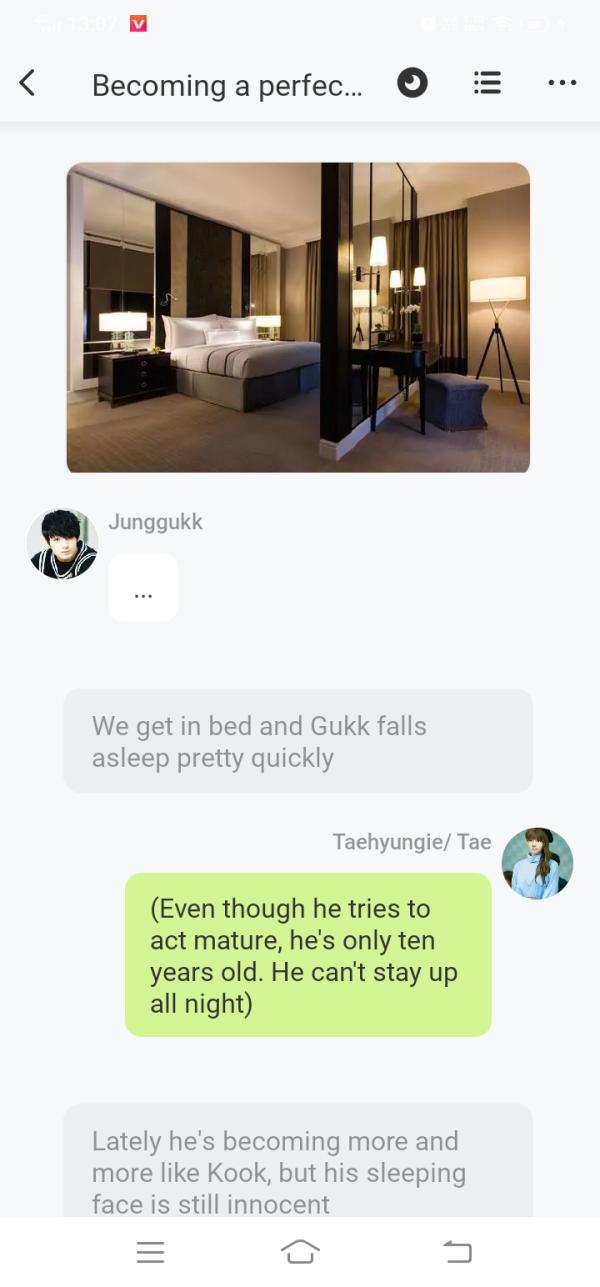Open the three-dot overflow menu
600x1287 pixels.
(x=562, y=83)
